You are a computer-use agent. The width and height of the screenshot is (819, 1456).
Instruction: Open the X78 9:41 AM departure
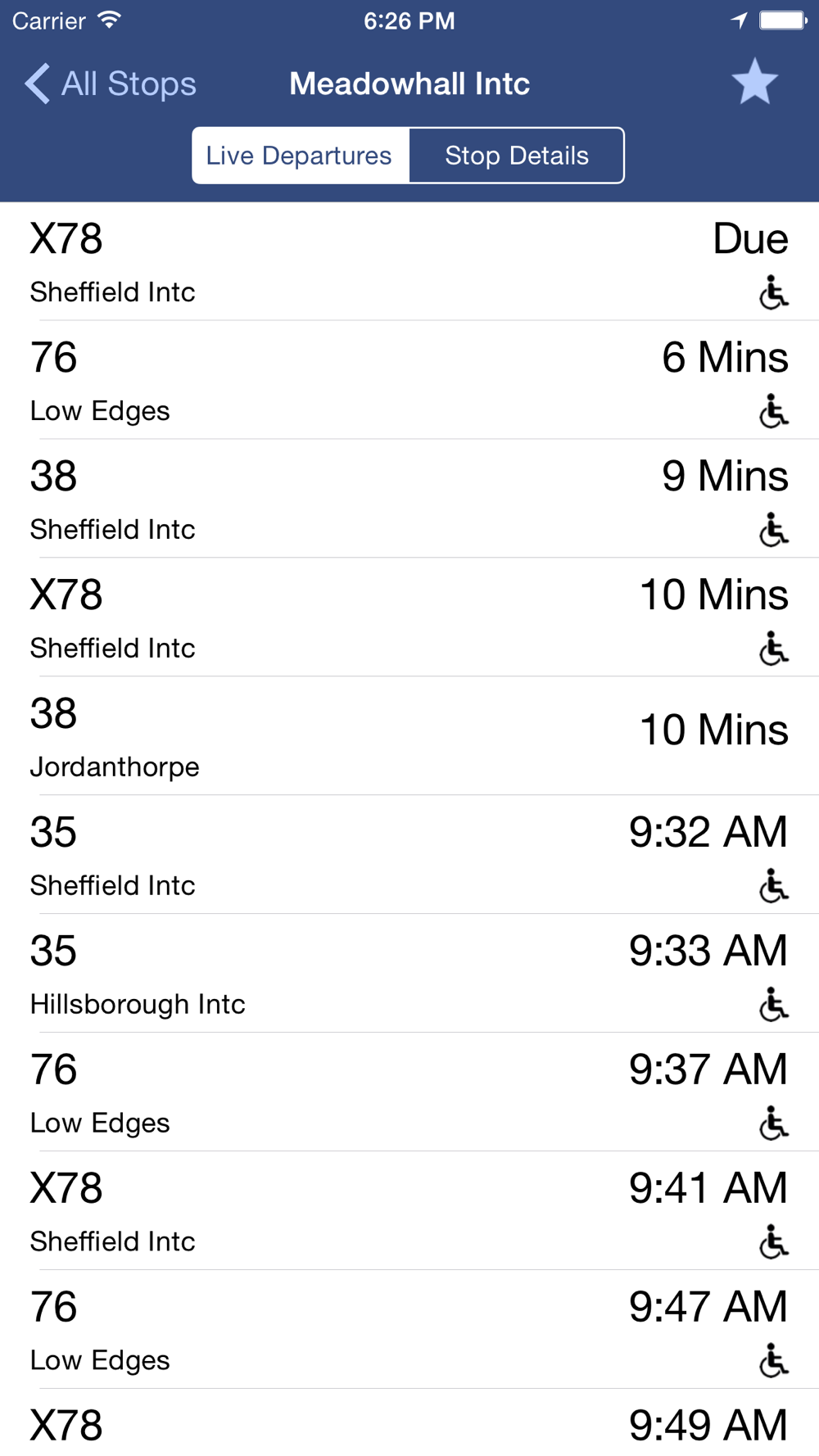tap(409, 1211)
